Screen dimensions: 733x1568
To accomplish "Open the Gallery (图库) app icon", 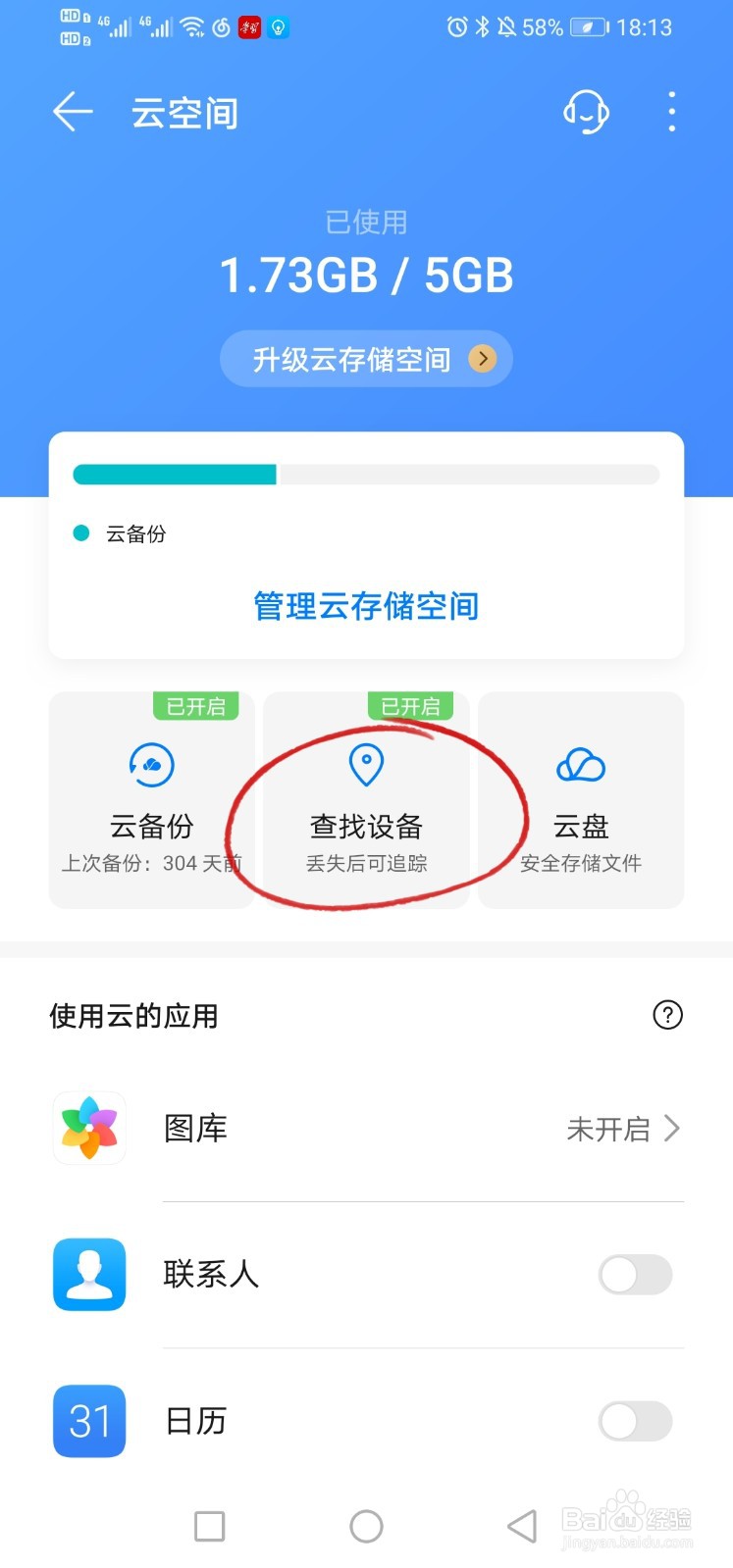I will click(x=88, y=1128).
